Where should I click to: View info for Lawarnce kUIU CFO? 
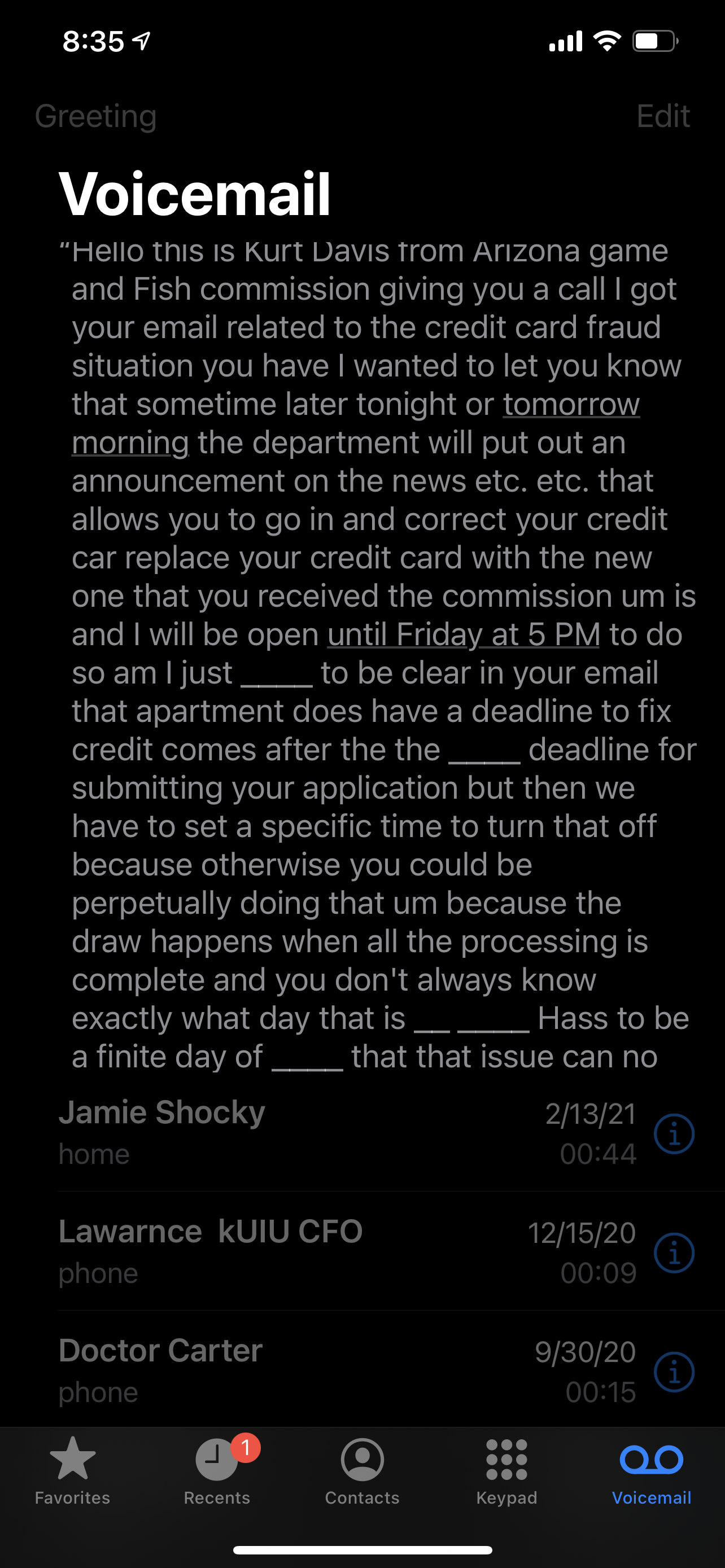coord(674,1252)
